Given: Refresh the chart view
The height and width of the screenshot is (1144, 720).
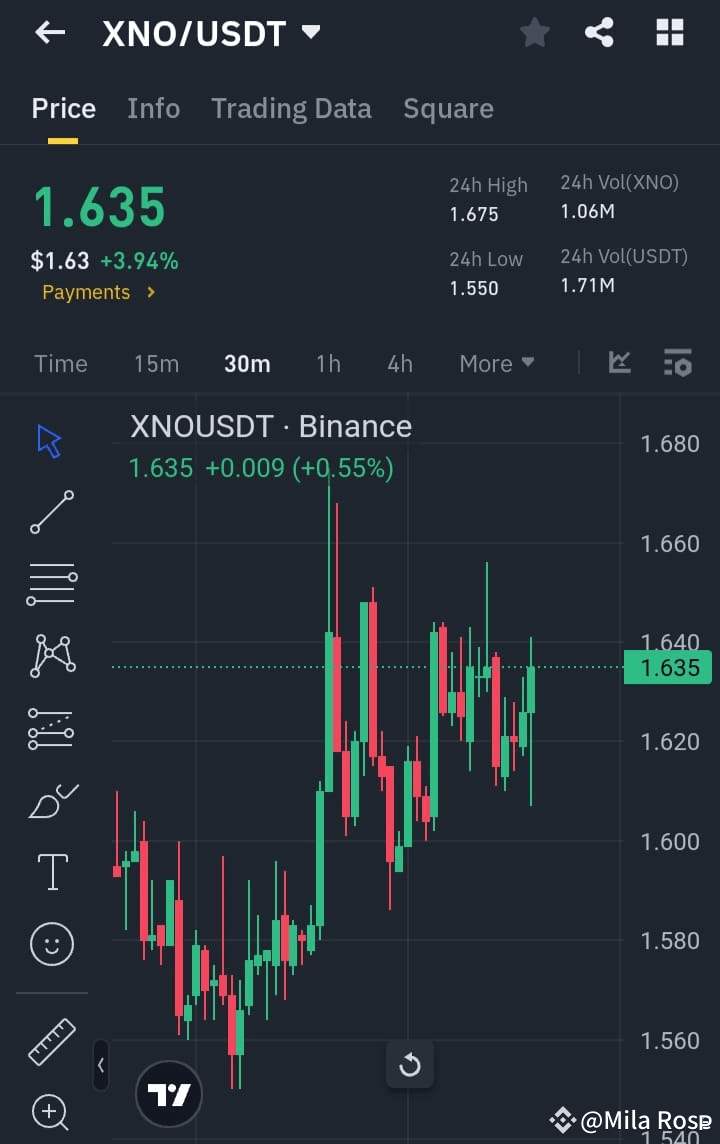Looking at the screenshot, I should pos(410,1066).
